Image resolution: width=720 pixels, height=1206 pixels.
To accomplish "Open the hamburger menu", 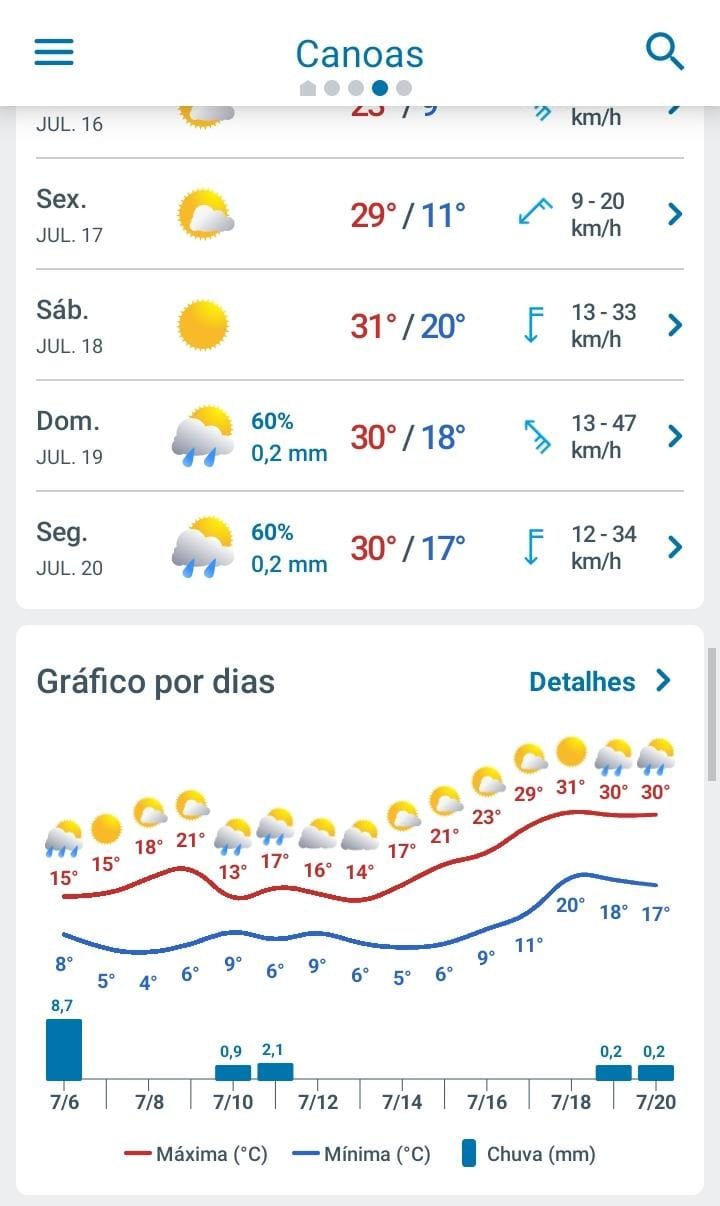I will point(54,52).
